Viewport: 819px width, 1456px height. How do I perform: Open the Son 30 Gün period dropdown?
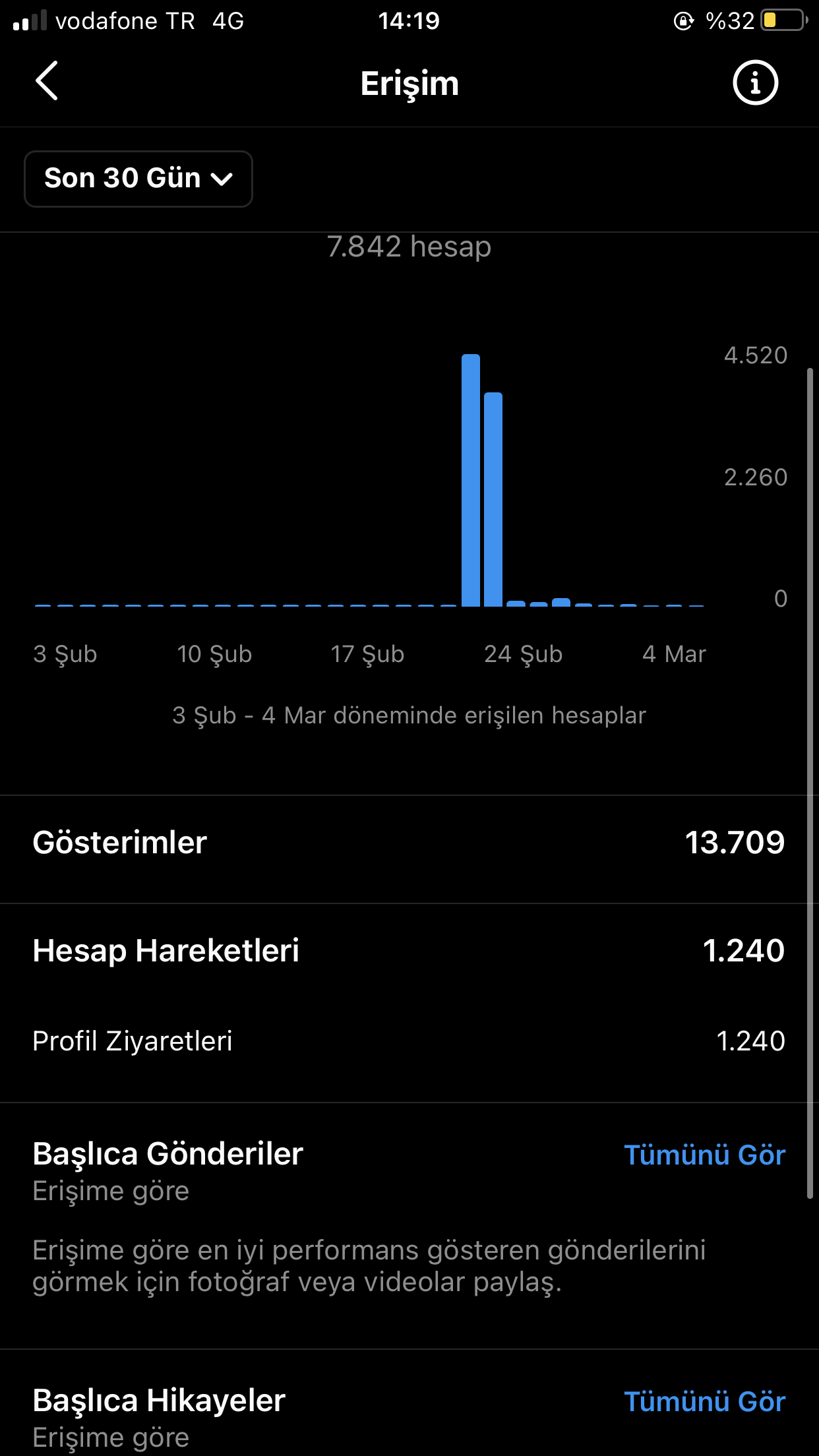138,179
